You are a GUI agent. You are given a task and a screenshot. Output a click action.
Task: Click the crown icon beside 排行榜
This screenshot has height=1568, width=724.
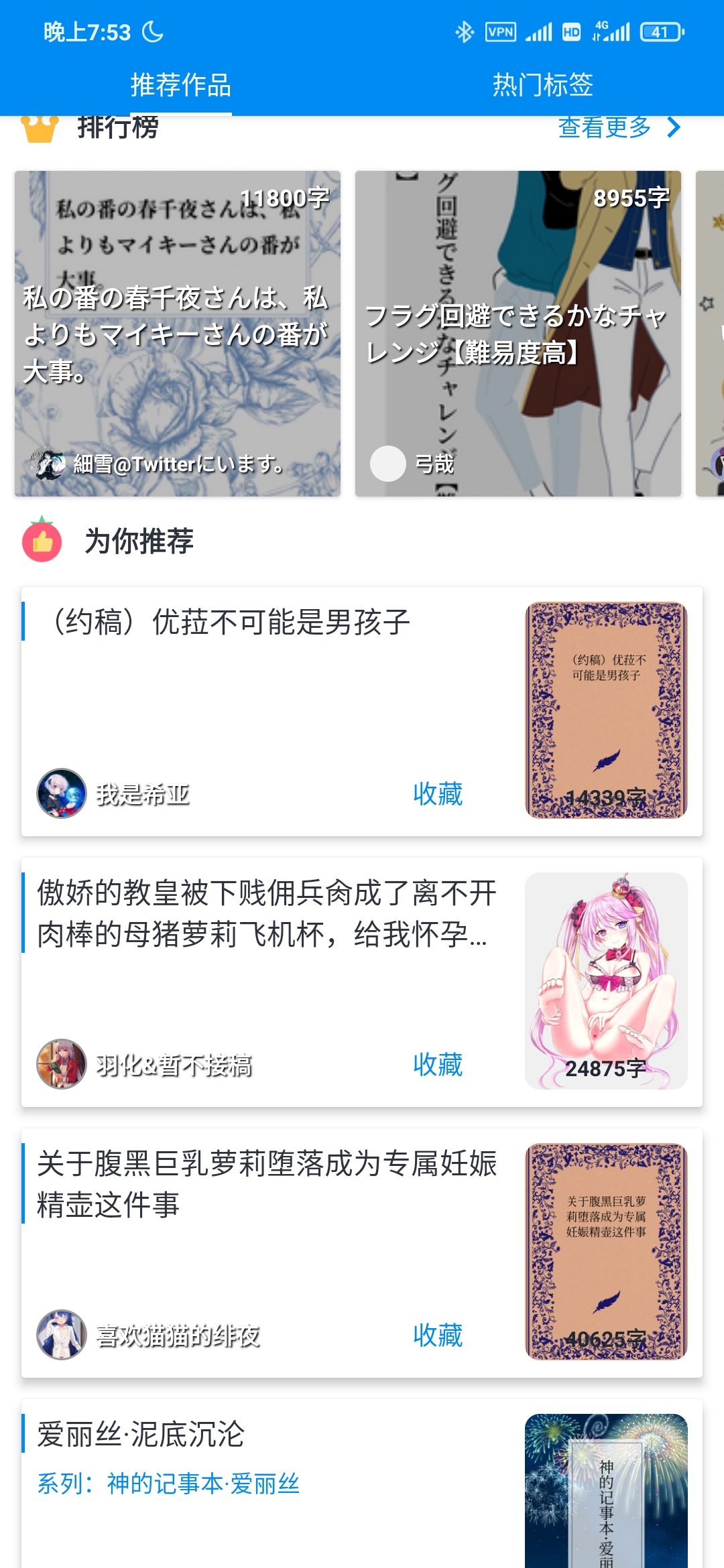[x=40, y=129]
